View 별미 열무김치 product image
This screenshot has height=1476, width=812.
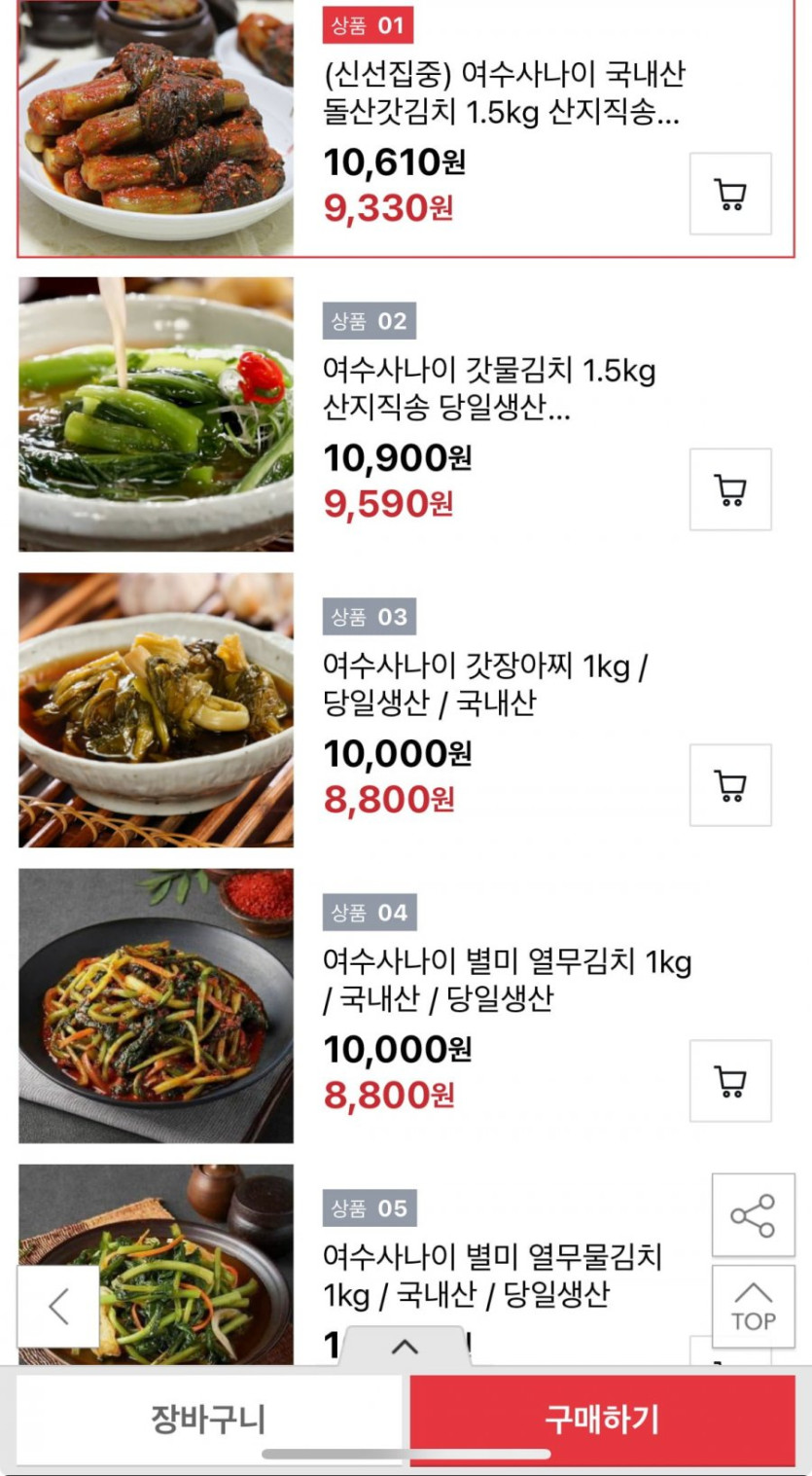click(156, 1006)
